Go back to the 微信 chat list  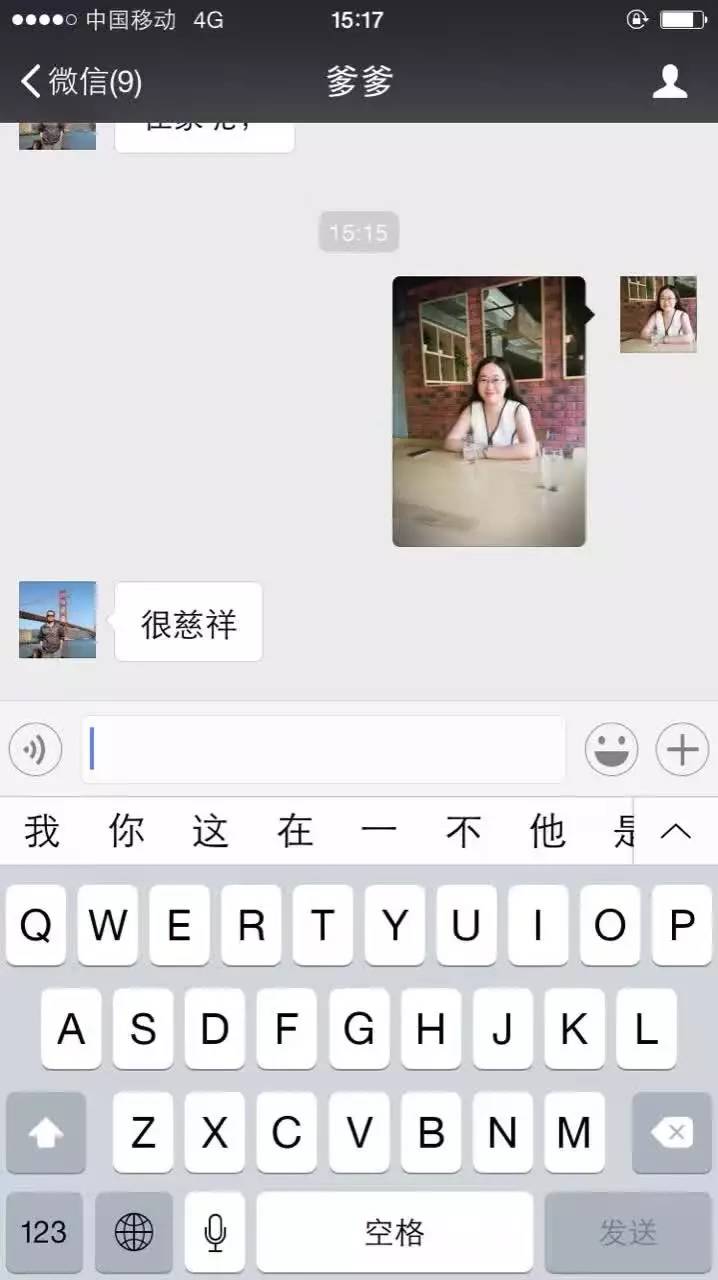click(x=82, y=81)
